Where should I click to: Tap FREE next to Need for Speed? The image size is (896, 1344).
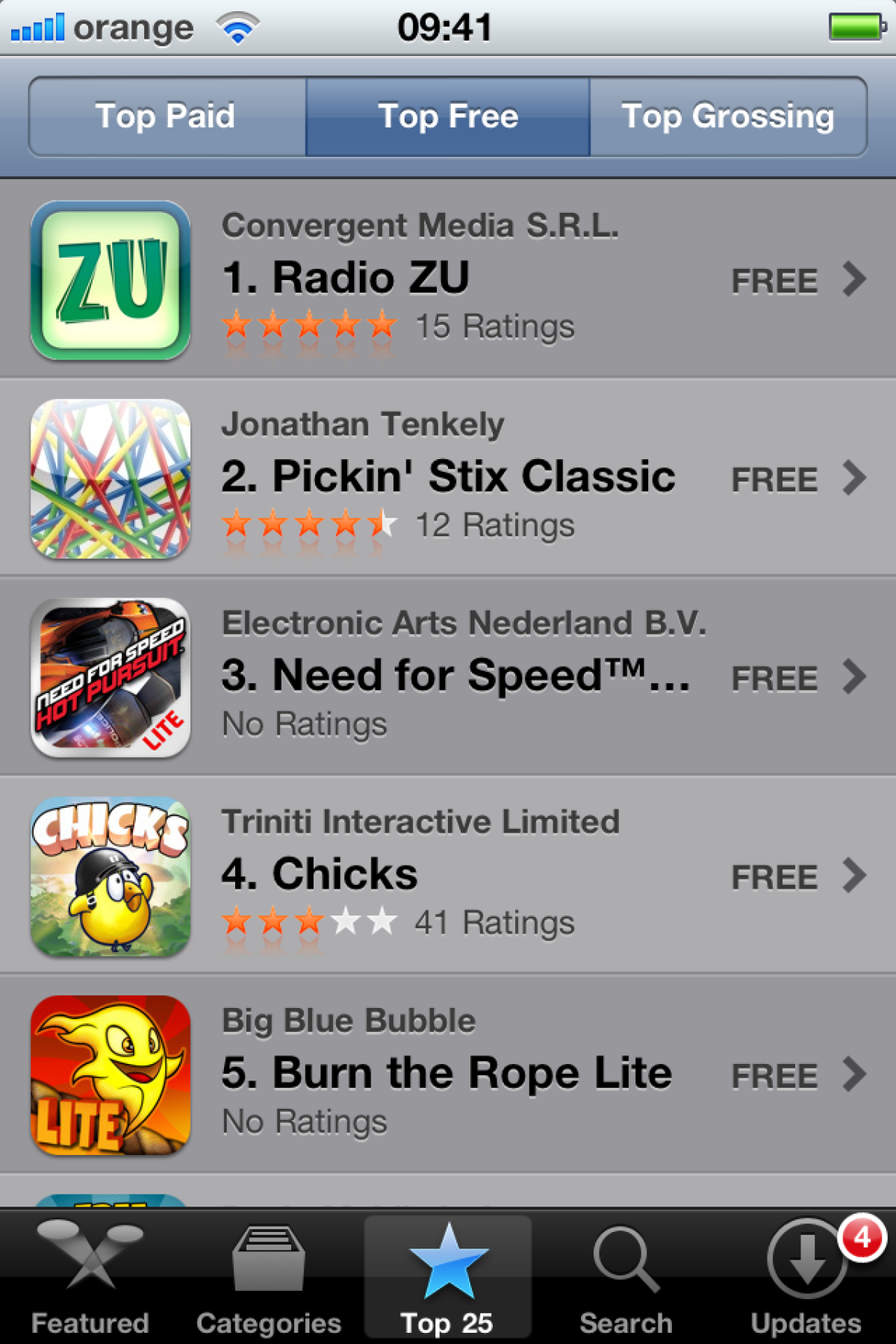(x=774, y=678)
